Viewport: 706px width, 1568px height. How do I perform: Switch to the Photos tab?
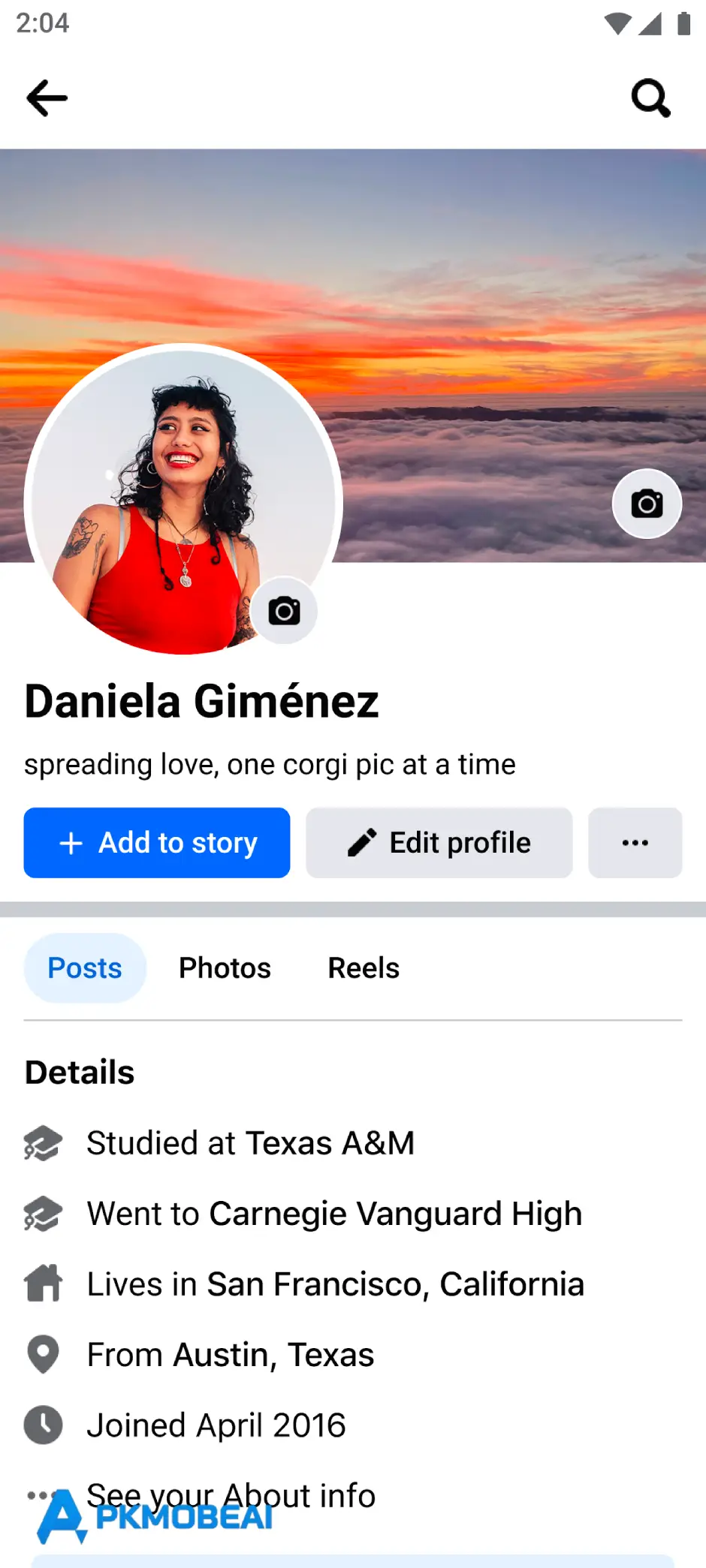[225, 968]
